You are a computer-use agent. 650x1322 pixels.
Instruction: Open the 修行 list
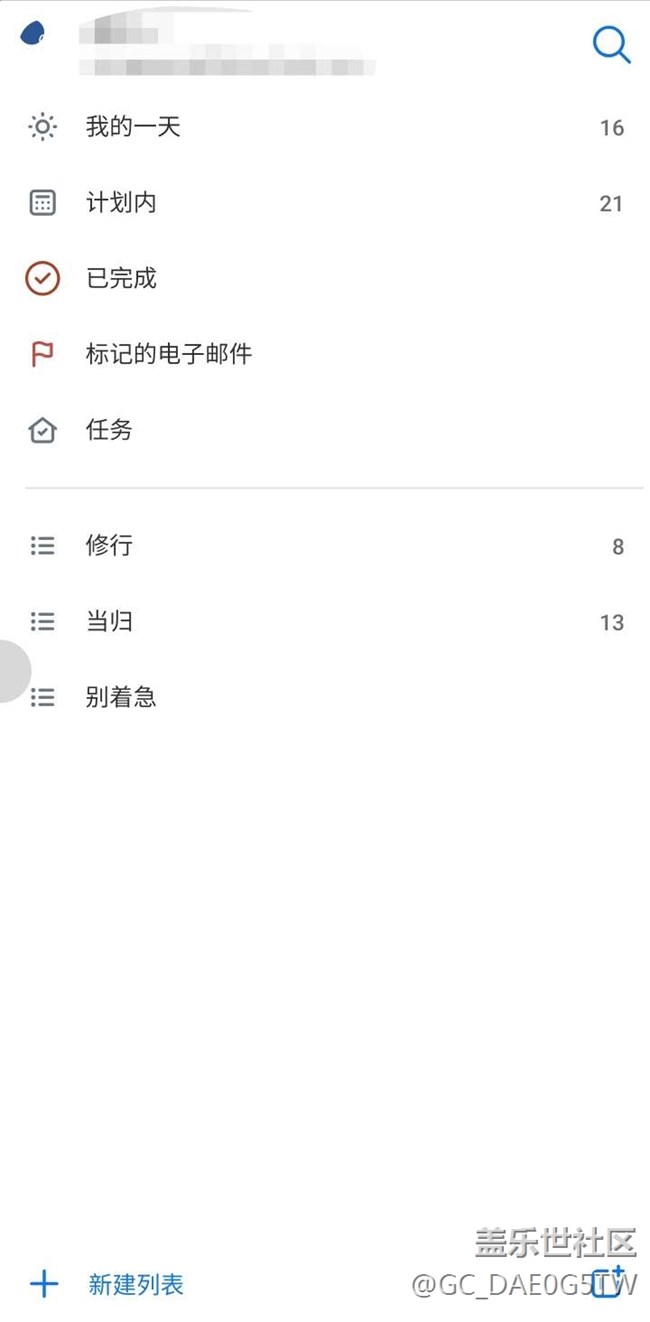325,546
